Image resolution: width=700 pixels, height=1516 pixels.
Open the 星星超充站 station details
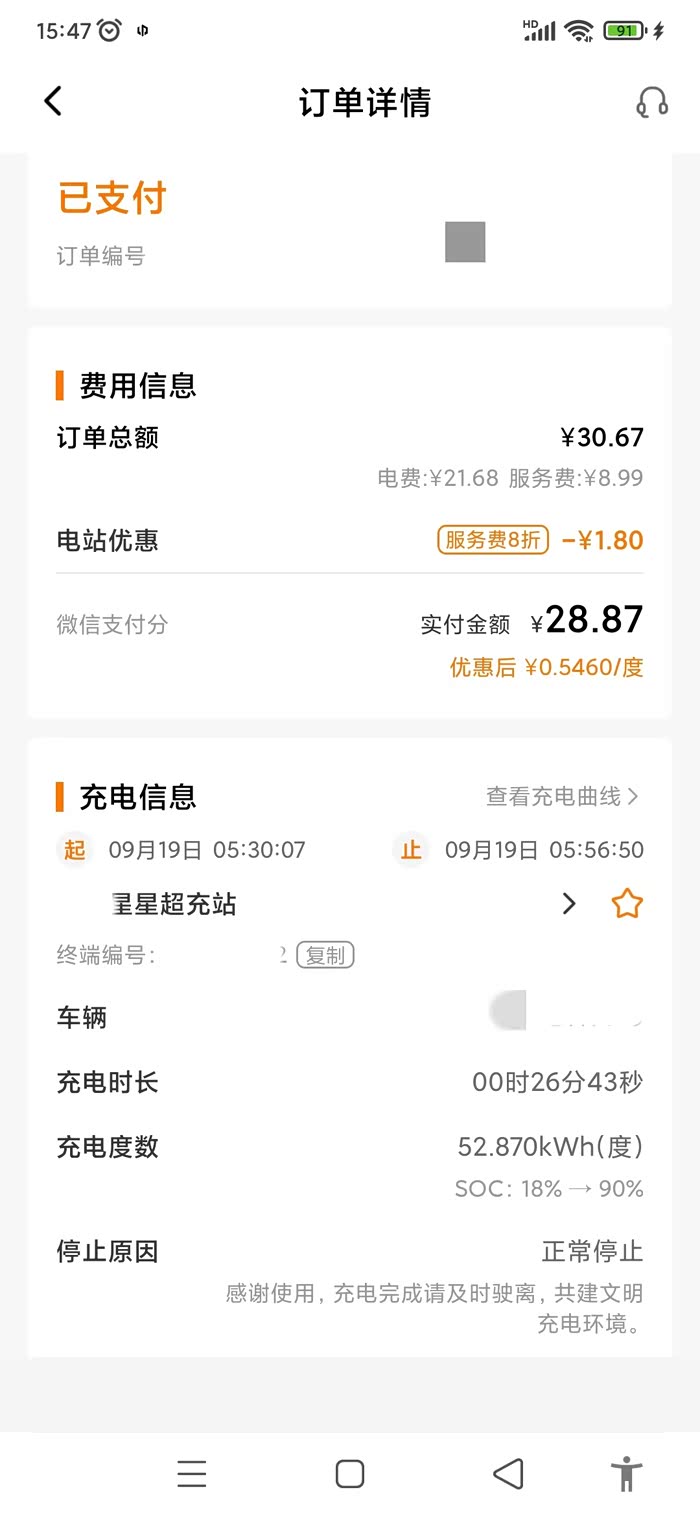tap(569, 904)
